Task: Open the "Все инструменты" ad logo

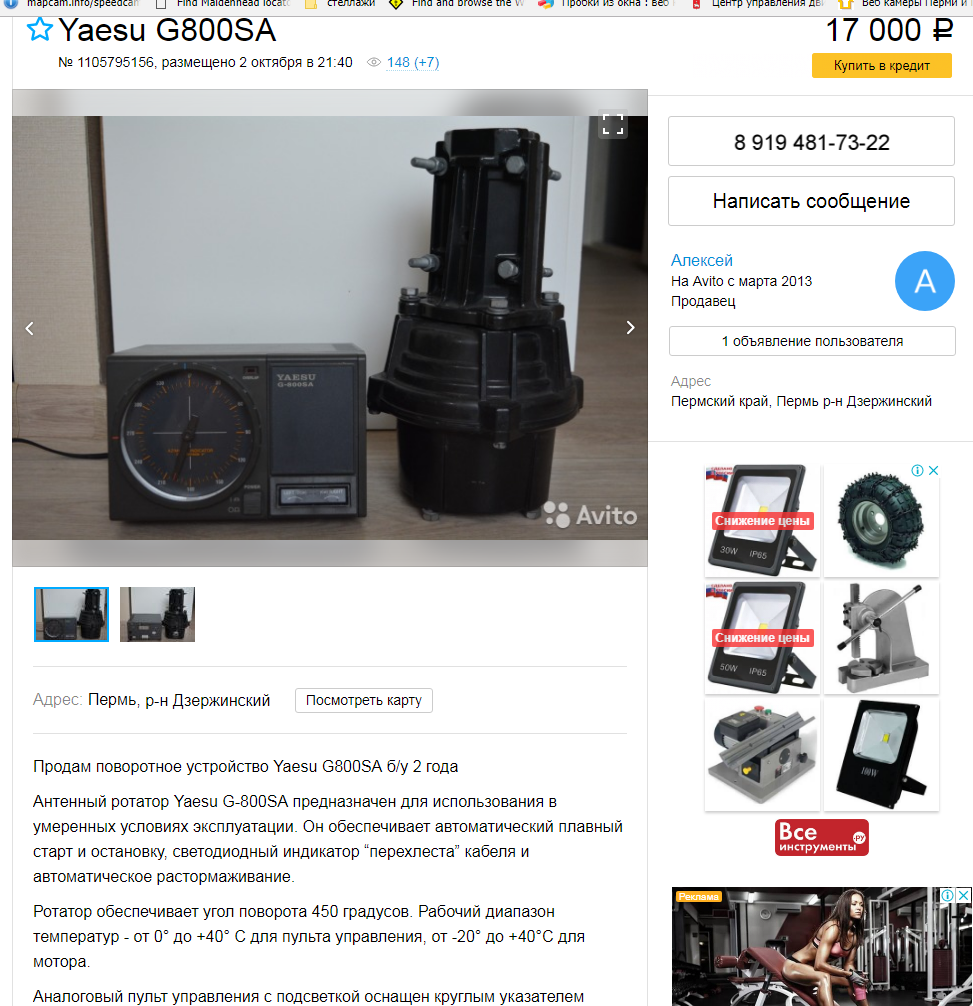Action: (x=822, y=837)
